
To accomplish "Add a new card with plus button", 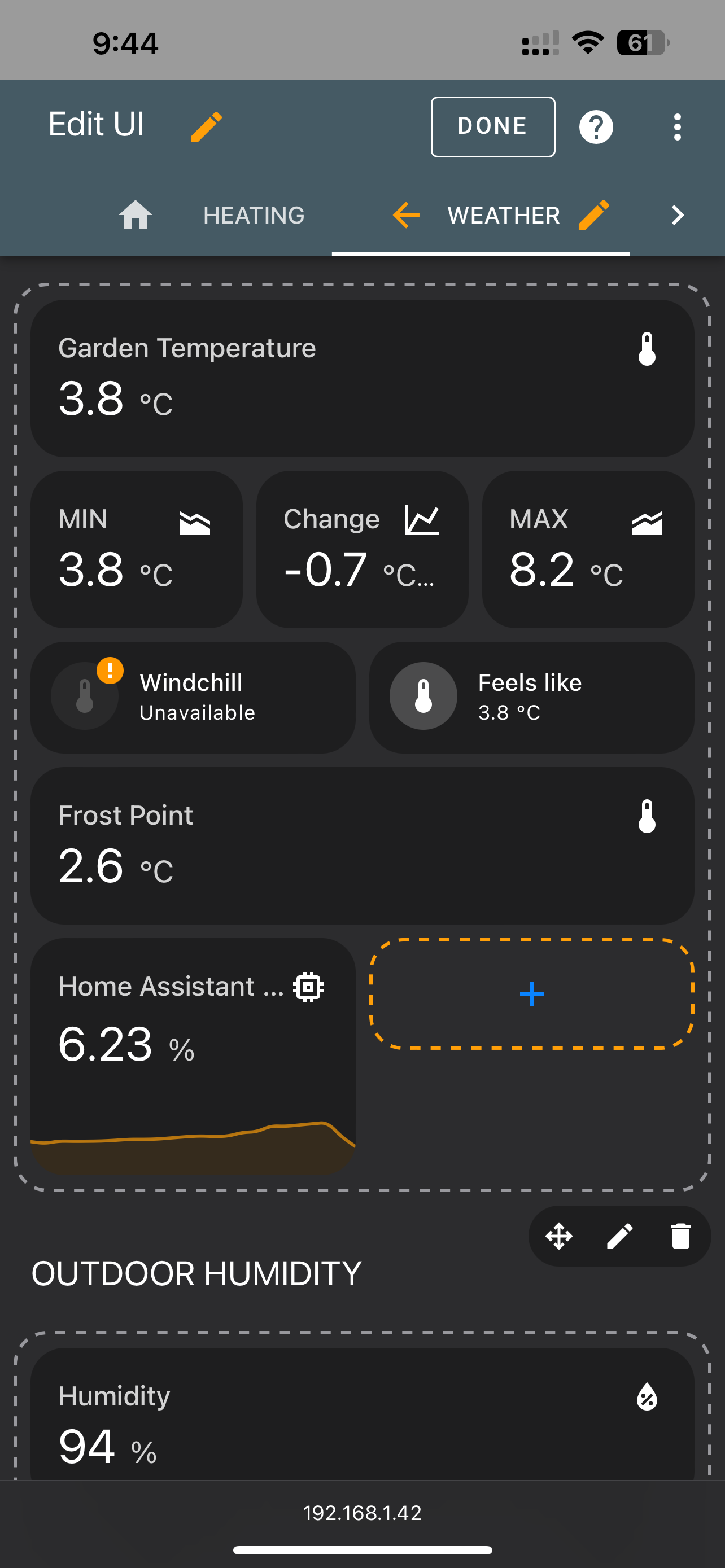I will click(531, 994).
